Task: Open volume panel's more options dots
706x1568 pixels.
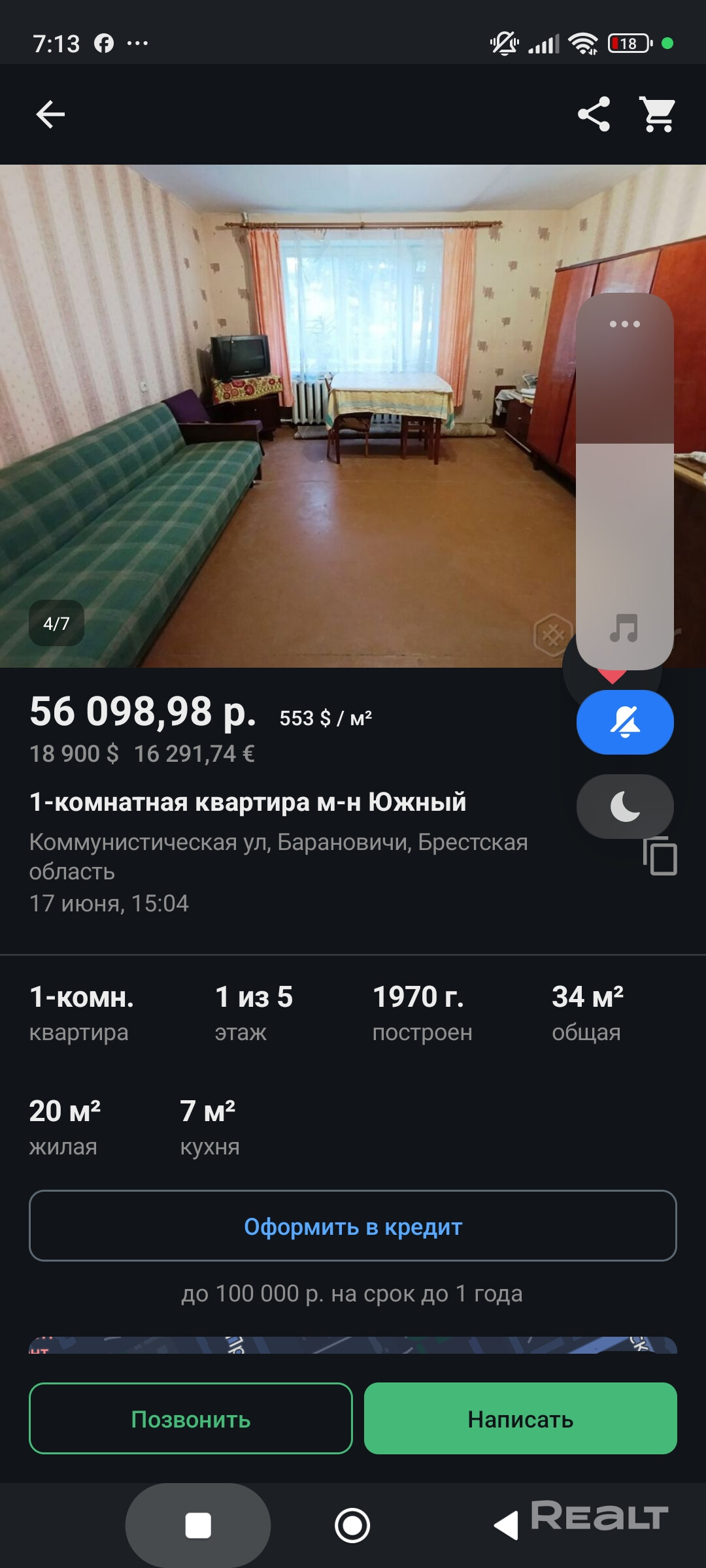Action: [625, 324]
